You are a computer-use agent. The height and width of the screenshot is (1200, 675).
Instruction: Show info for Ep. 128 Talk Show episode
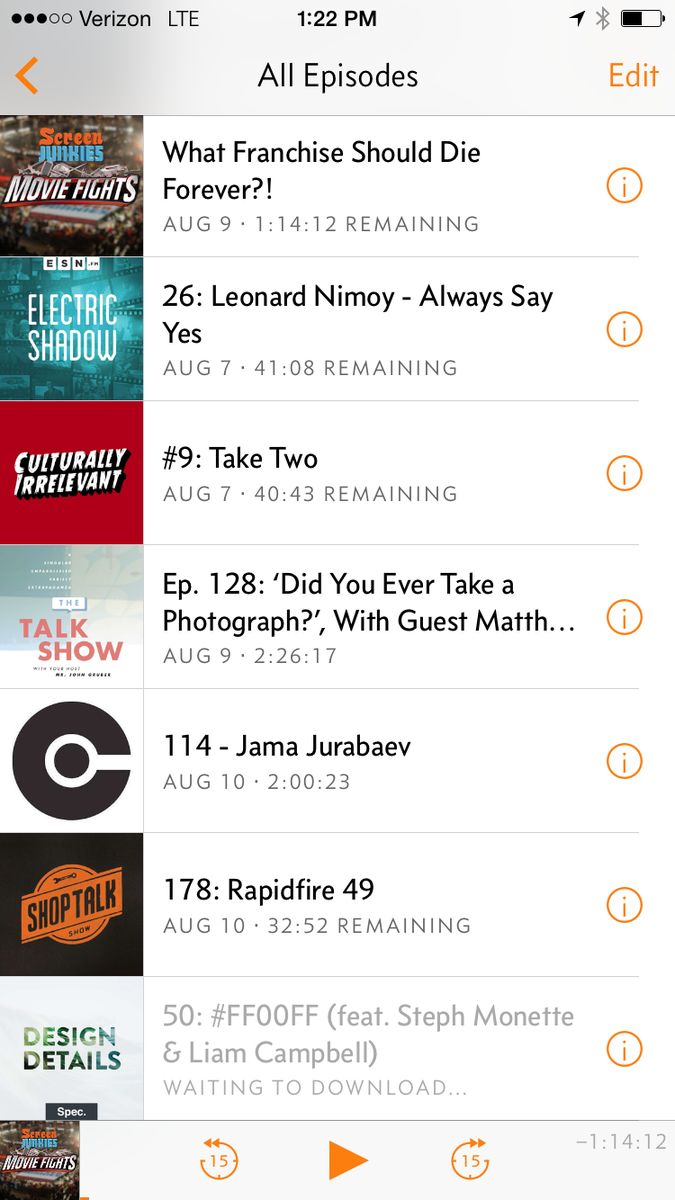(x=624, y=618)
